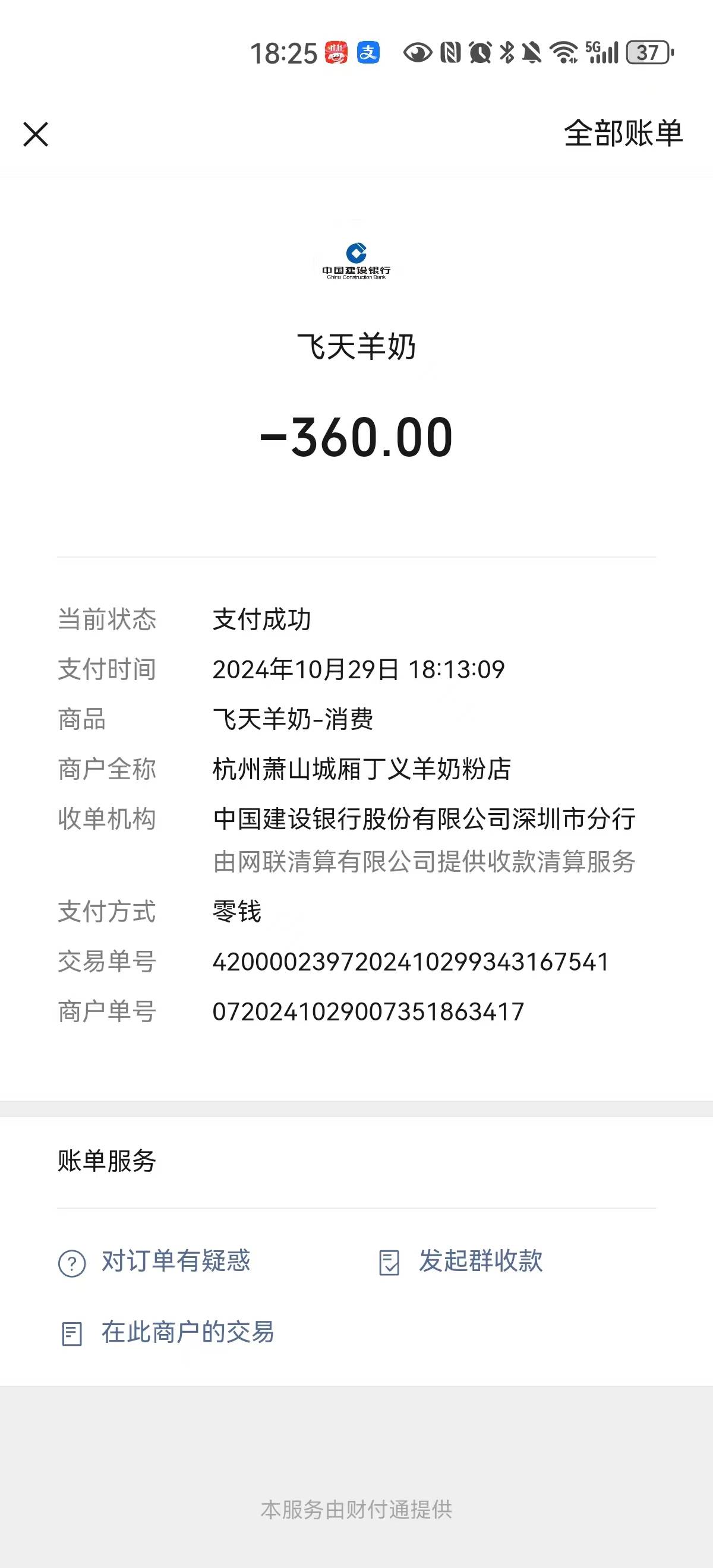Tap 对订单有疑惑 for order help
The image size is (713, 1568).
[154, 1260]
